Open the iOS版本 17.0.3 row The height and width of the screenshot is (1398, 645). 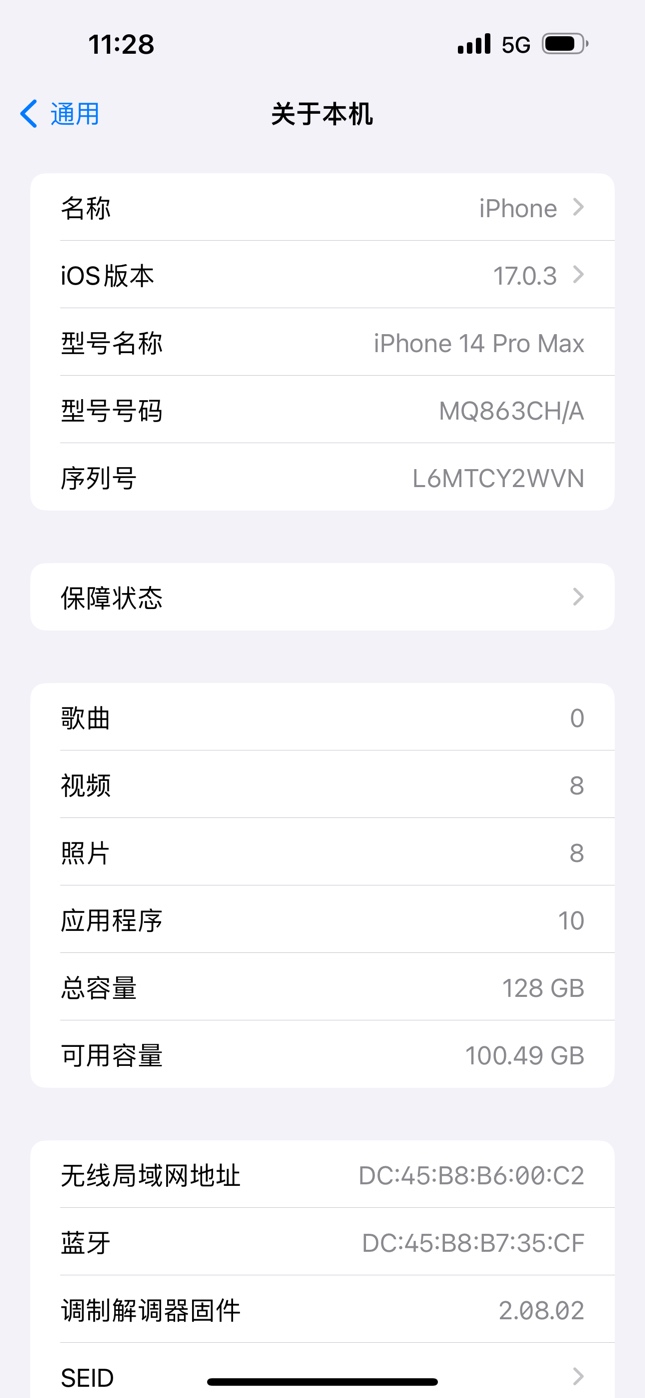click(322, 275)
